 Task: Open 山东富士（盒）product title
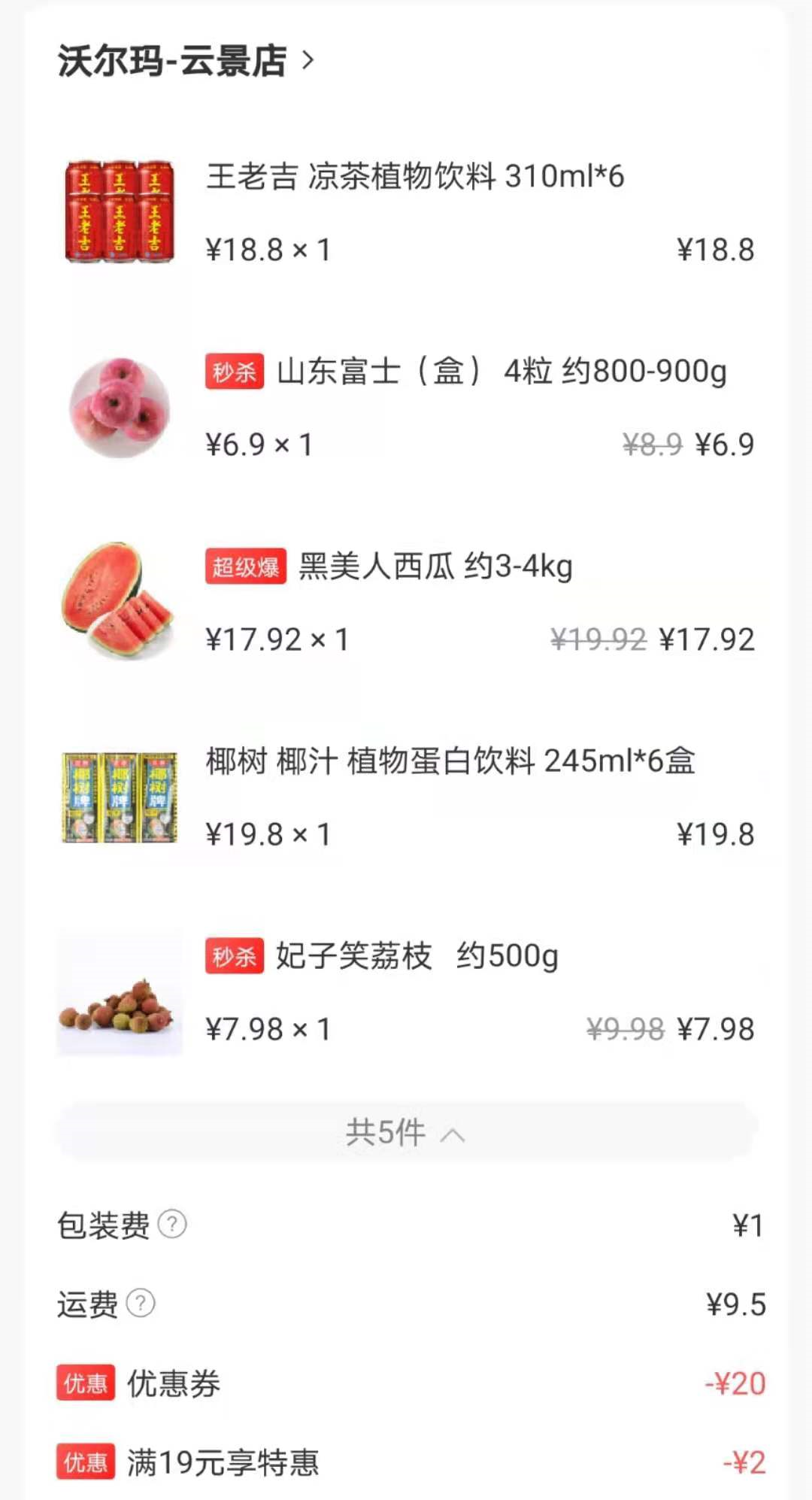click(x=496, y=374)
